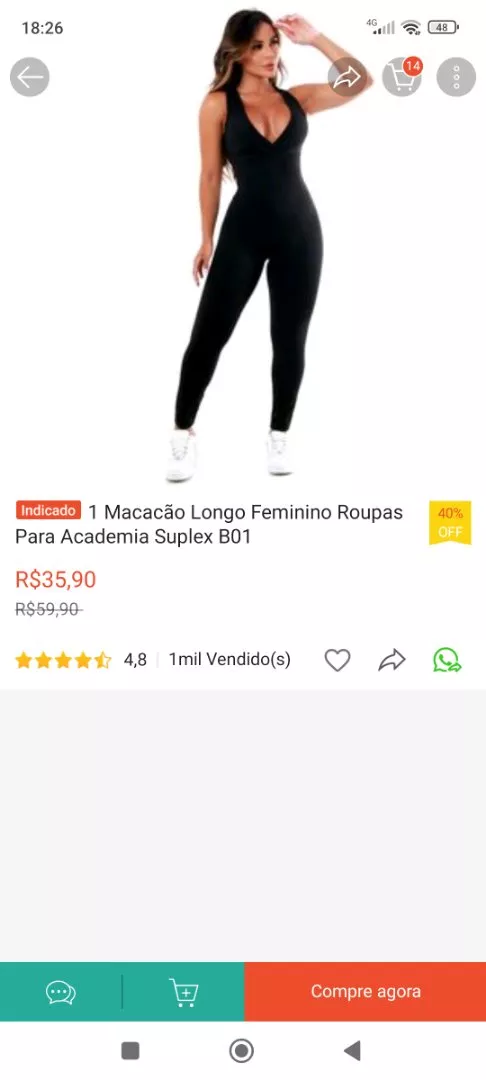Go to the phone's home screen
The image size is (486, 1080).
tap(241, 1050)
